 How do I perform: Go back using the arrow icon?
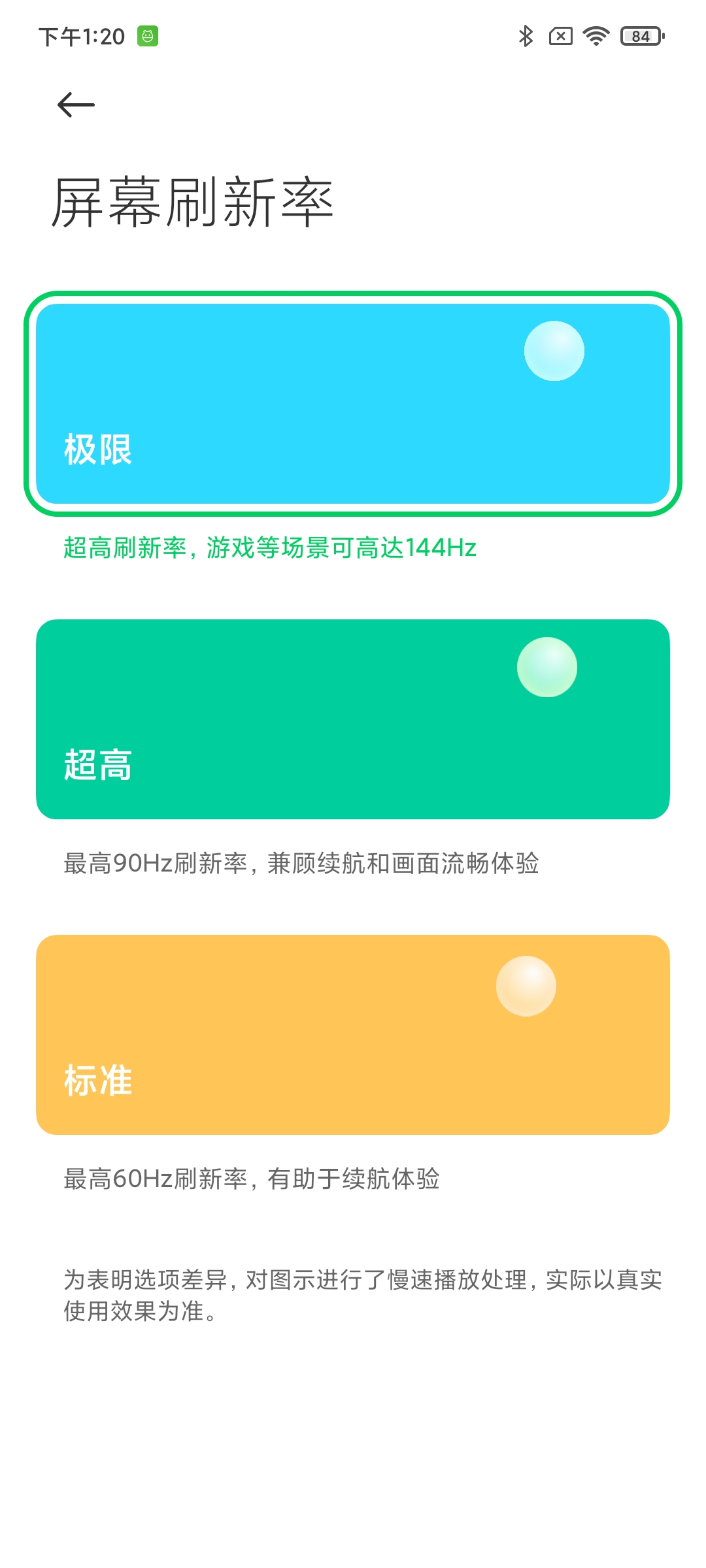click(76, 105)
